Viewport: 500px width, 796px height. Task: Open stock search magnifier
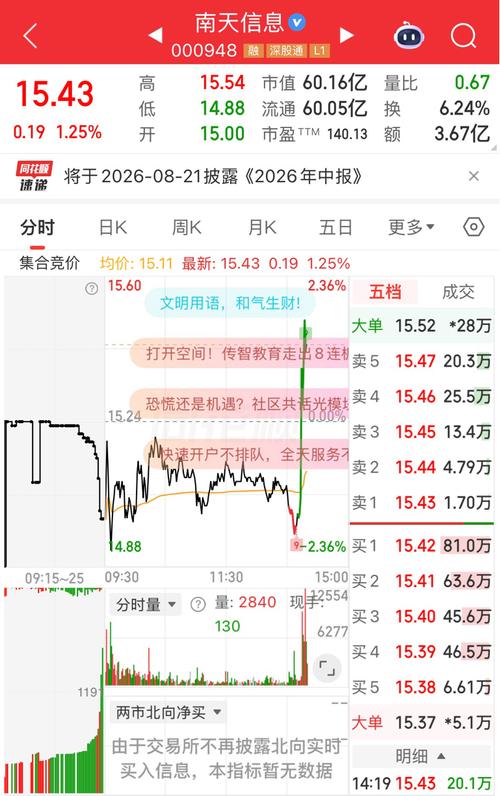tap(463, 36)
